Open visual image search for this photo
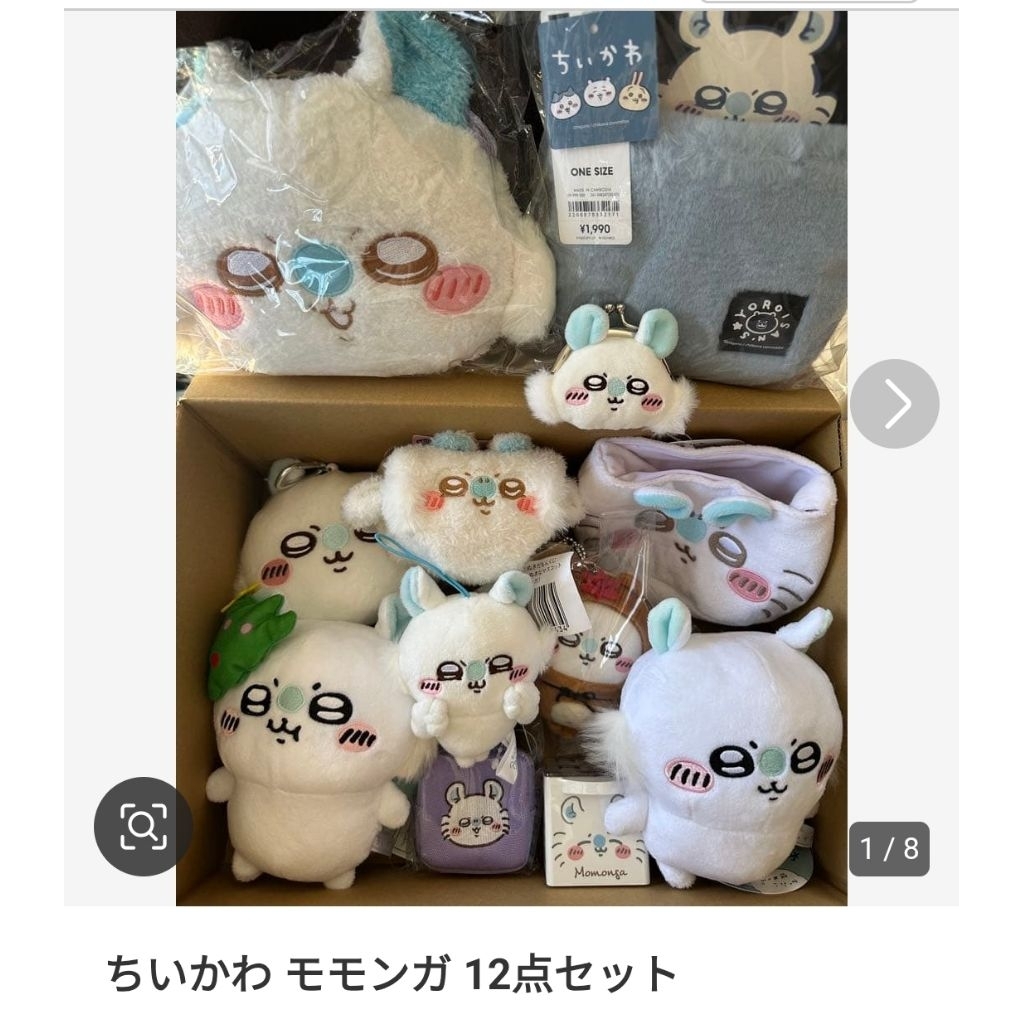 (144, 826)
